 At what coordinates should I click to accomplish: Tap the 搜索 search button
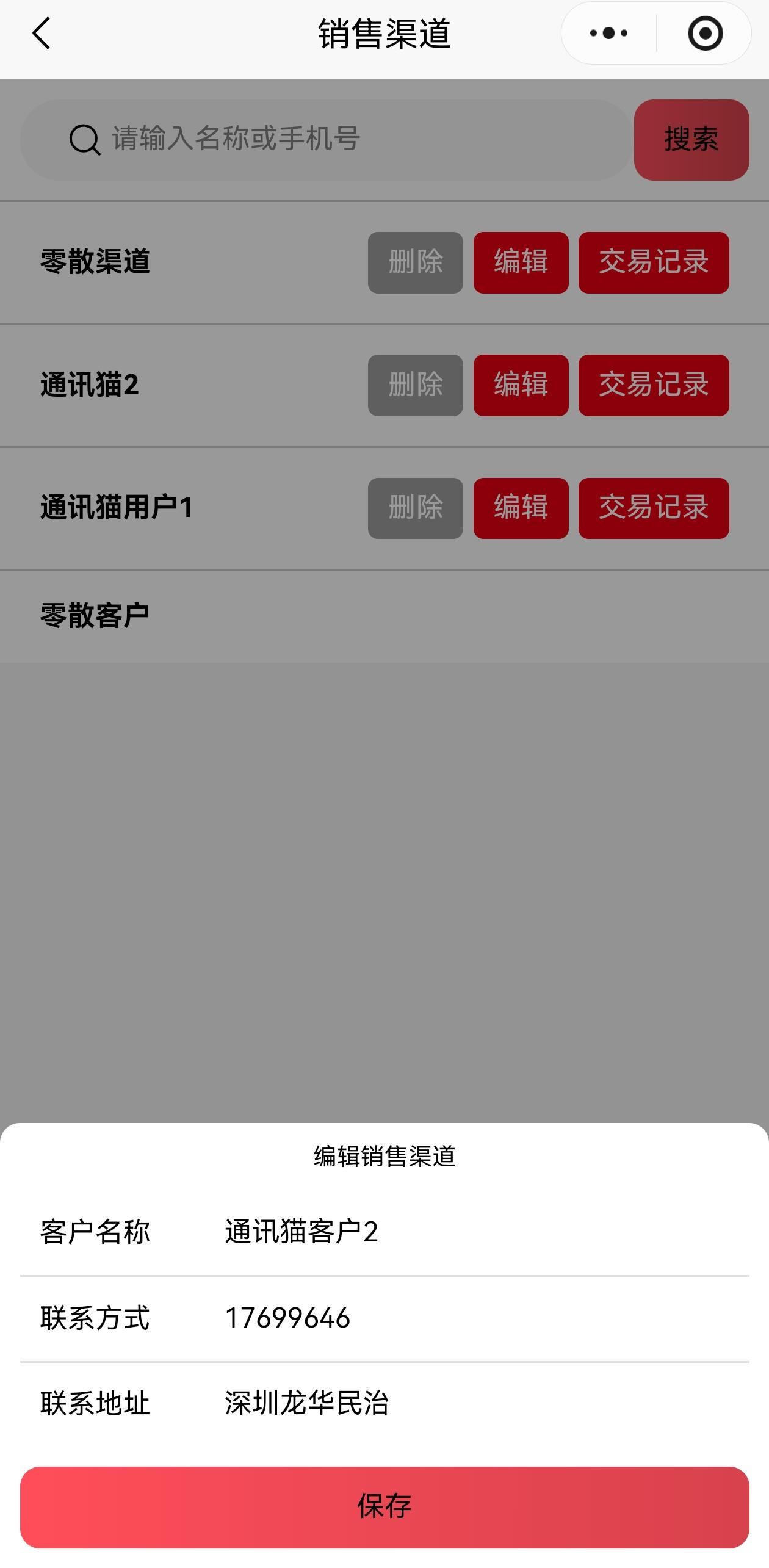[x=691, y=140]
